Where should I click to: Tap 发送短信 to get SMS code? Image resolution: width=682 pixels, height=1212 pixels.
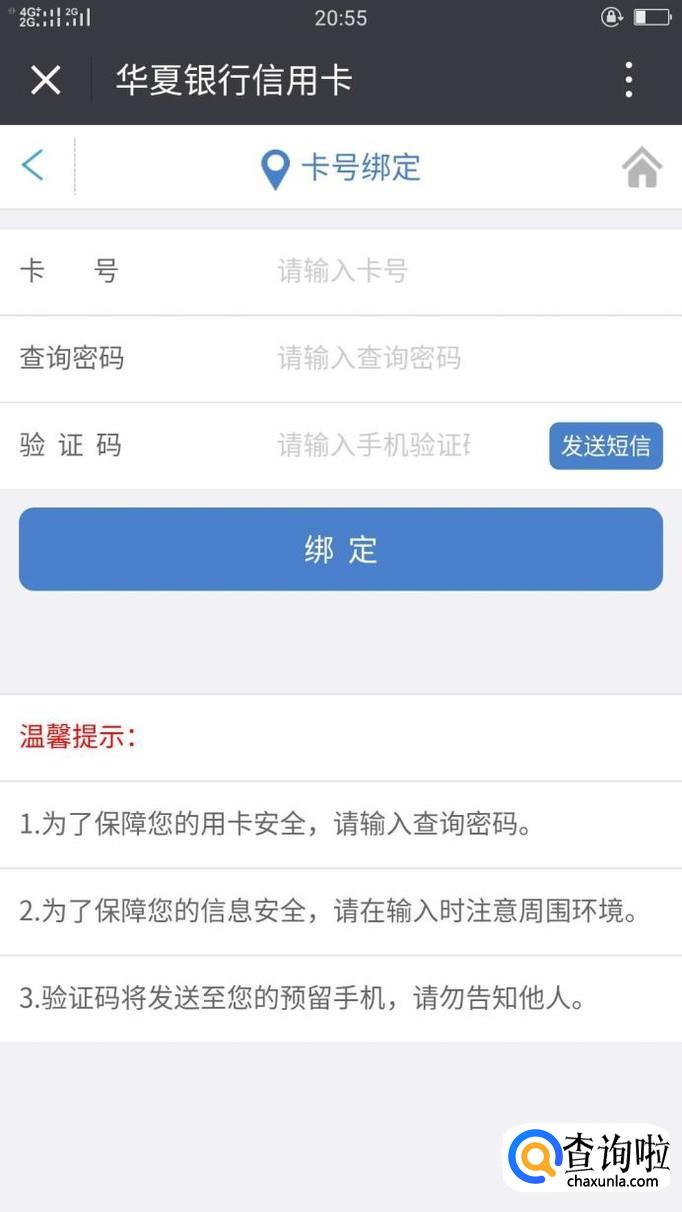pyautogui.click(x=605, y=446)
